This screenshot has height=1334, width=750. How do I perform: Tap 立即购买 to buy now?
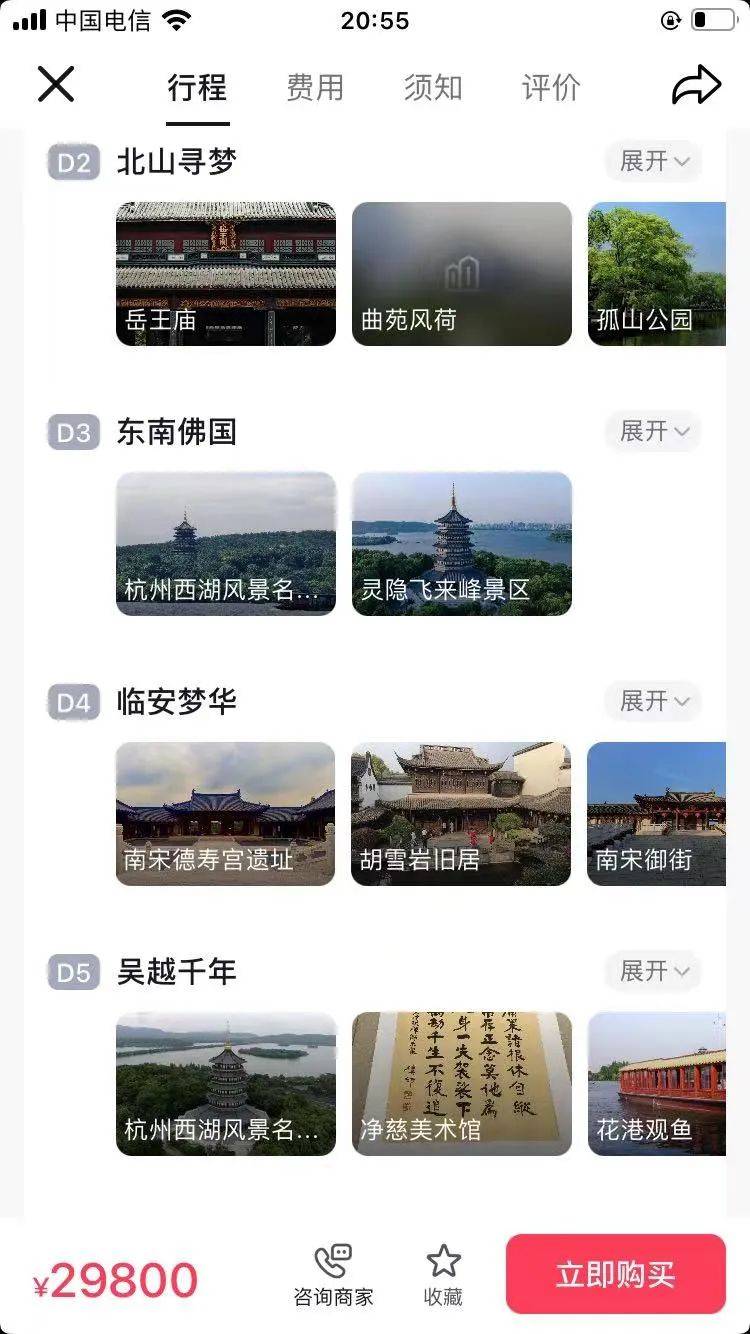click(x=616, y=1274)
